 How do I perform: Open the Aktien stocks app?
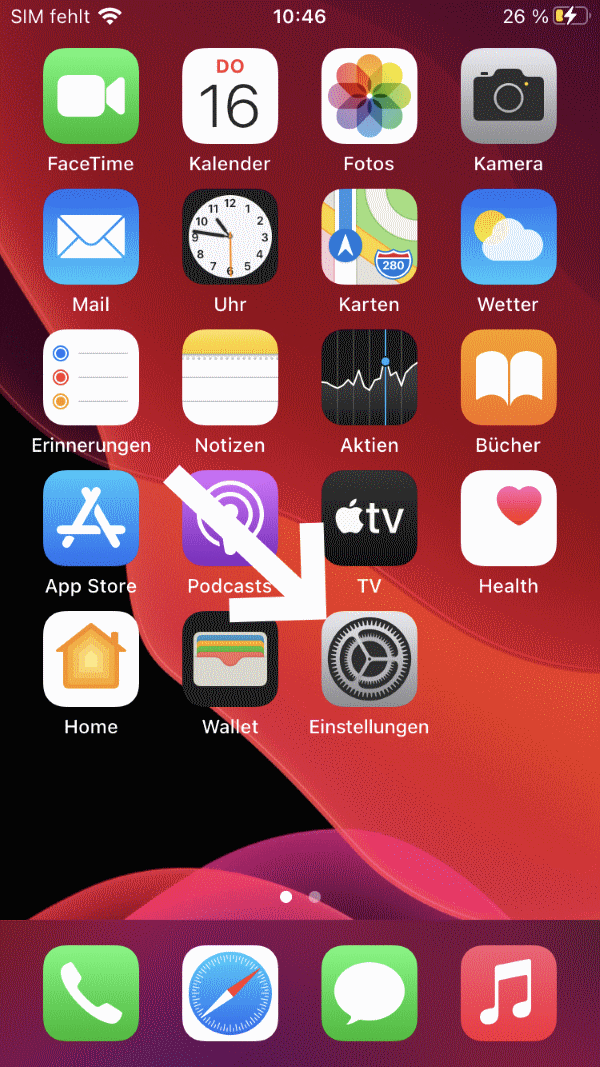[x=369, y=378]
